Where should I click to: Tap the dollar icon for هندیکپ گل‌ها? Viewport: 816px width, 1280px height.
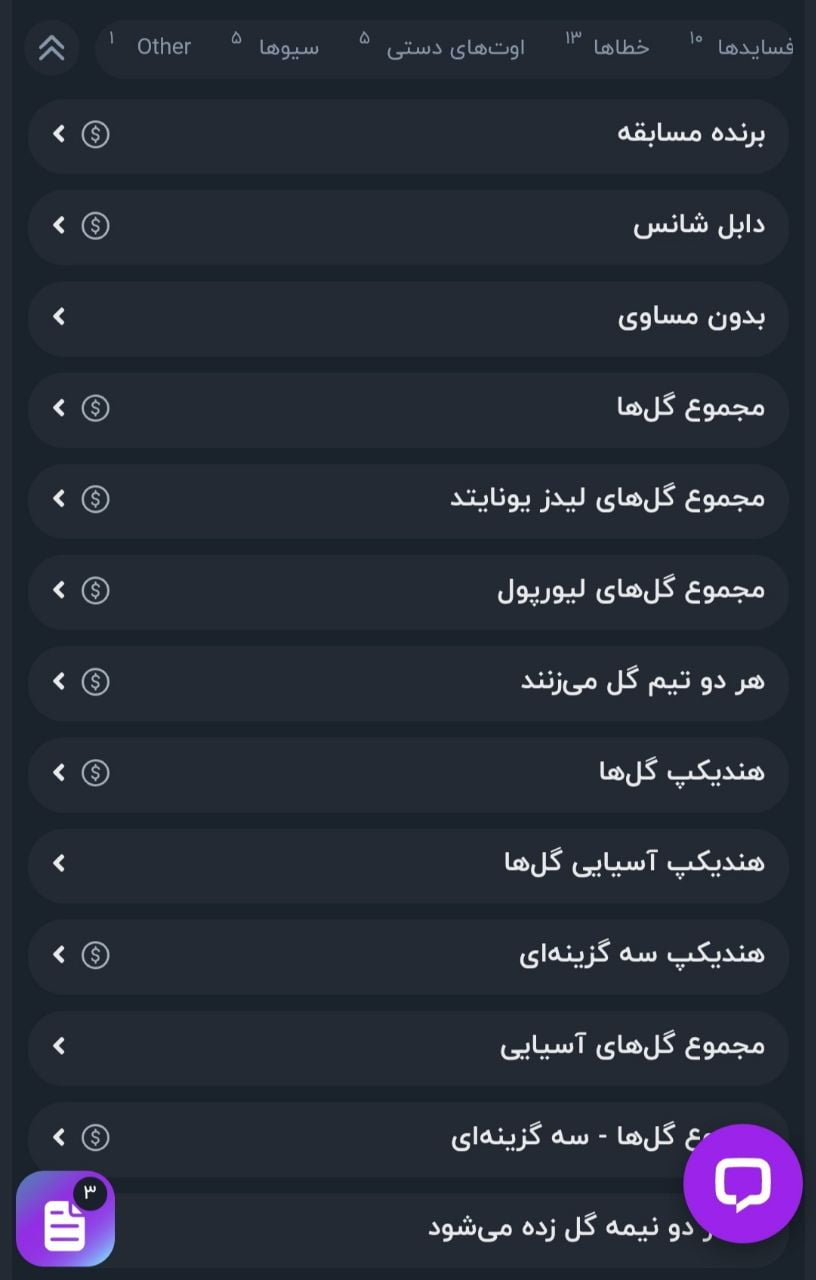(96, 772)
